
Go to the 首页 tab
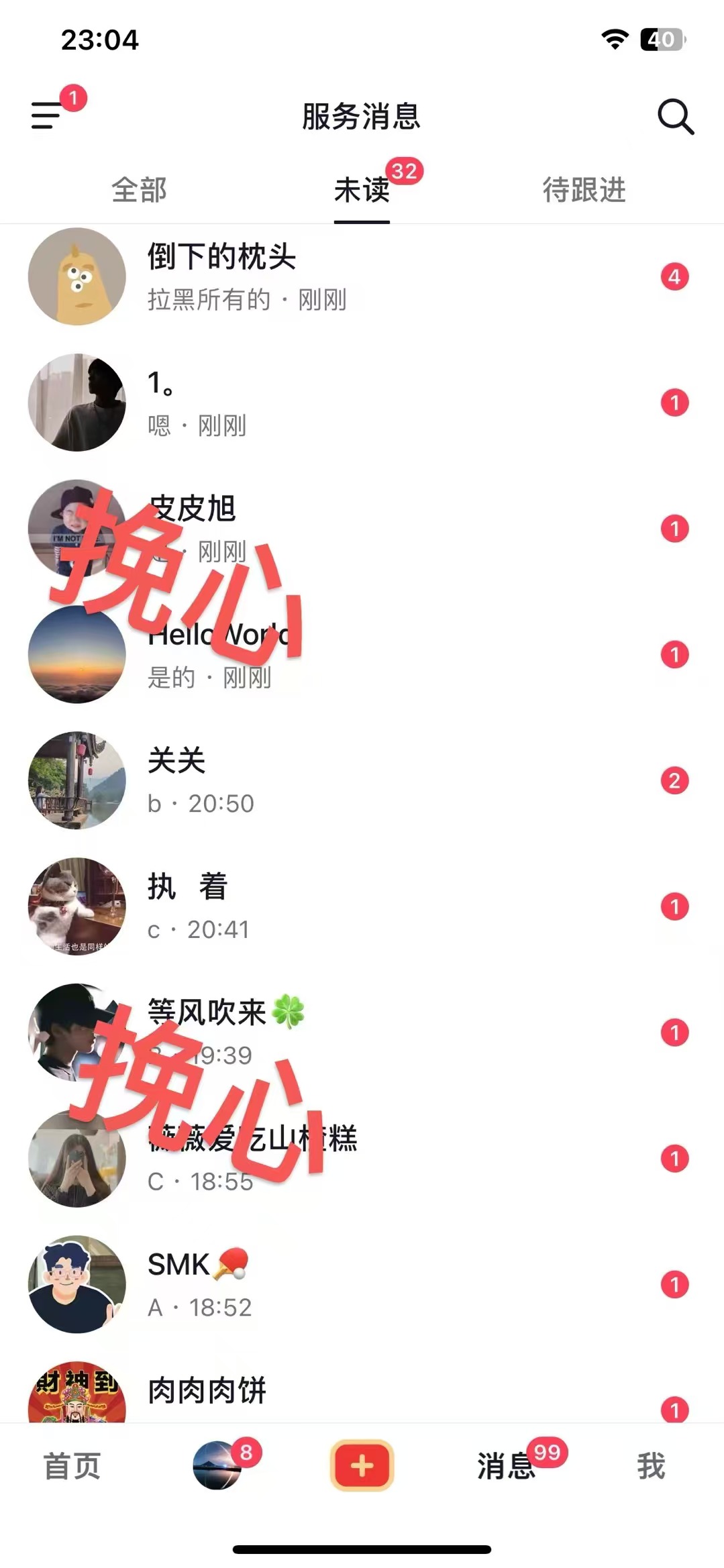coord(72,1466)
